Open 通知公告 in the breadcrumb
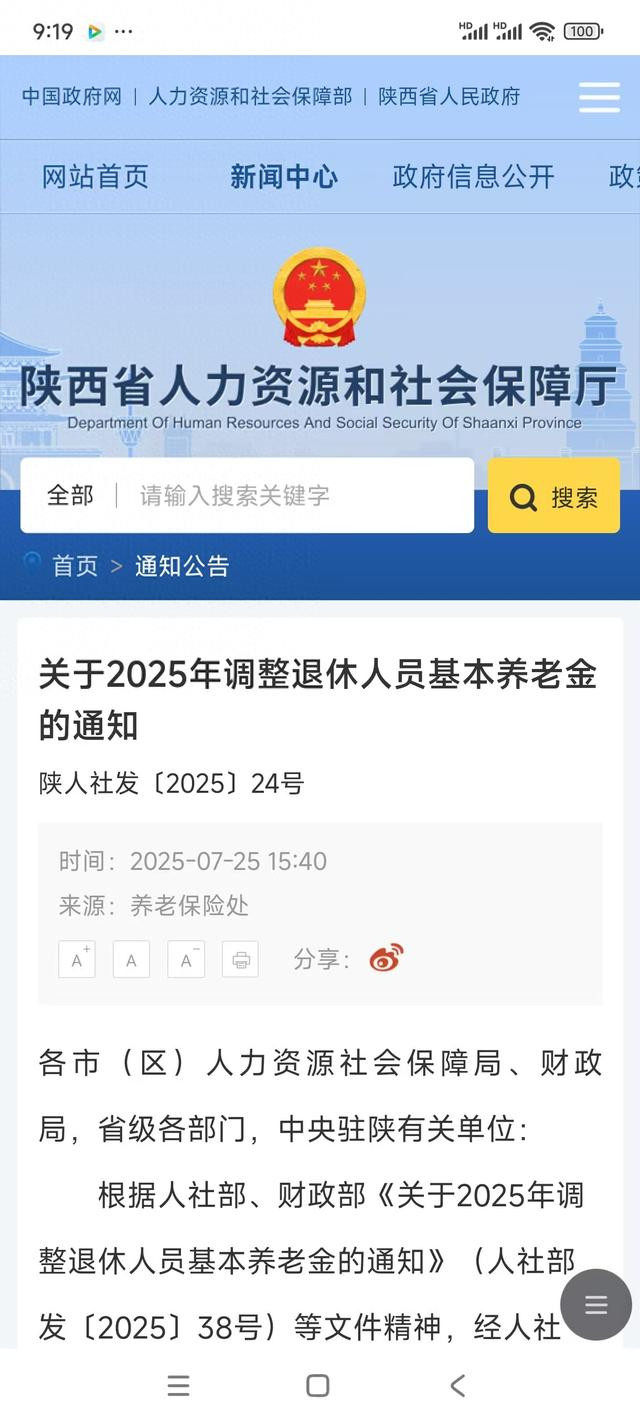This screenshot has height=1423, width=640. (x=182, y=566)
